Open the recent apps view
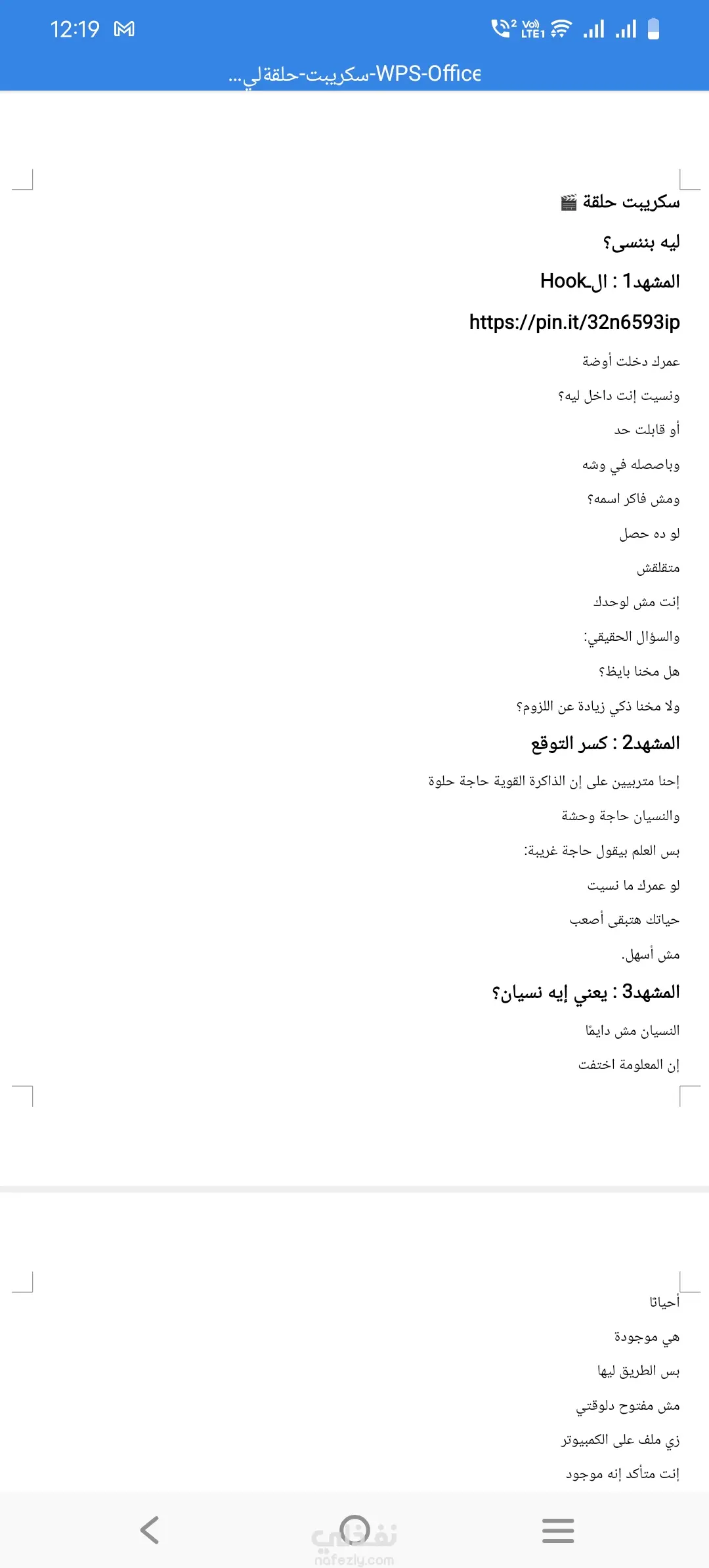This screenshot has height=1568, width=709. pyautogui.click(x=558, y=1530)
